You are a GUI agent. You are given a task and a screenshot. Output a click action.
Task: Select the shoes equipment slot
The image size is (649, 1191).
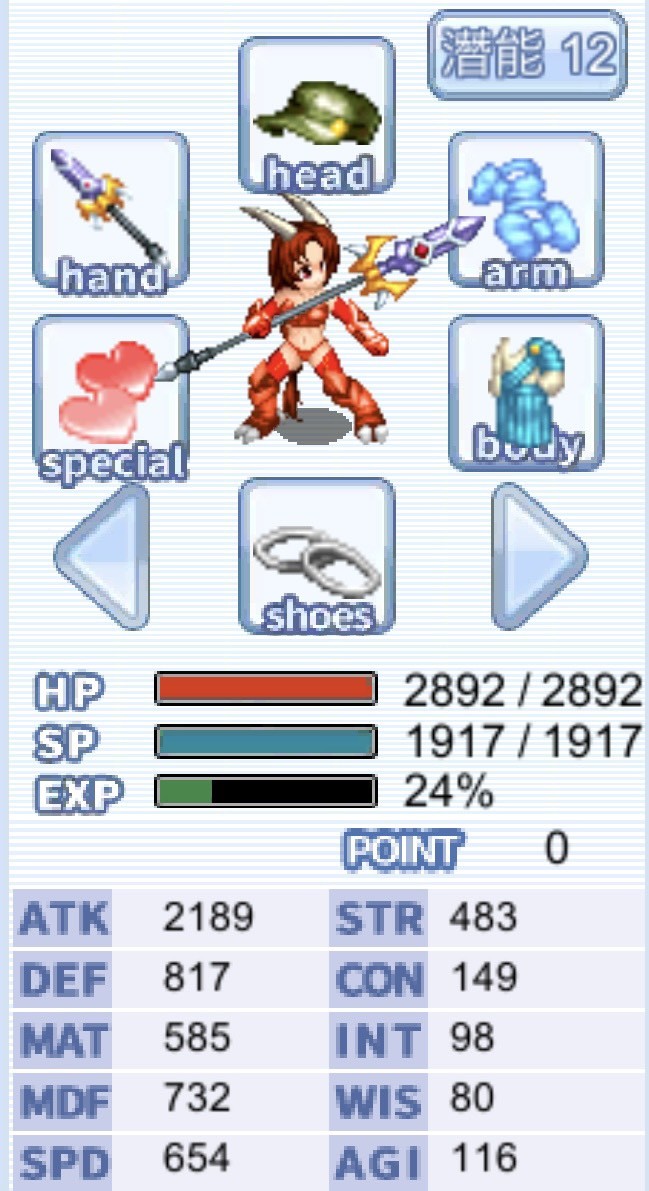click(316, 555)
